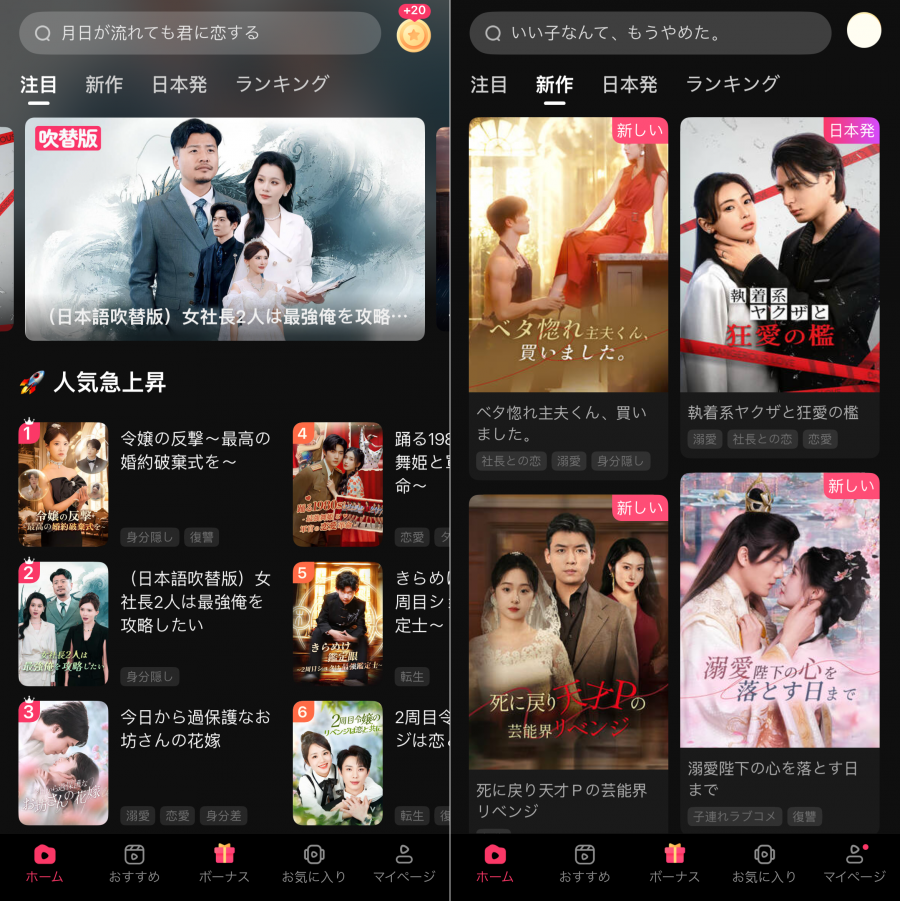This screenshot has width=900, height=901.
Task: Select the 社長との恋 tag under 執着系ヤクザ
Action: [763, 439]
